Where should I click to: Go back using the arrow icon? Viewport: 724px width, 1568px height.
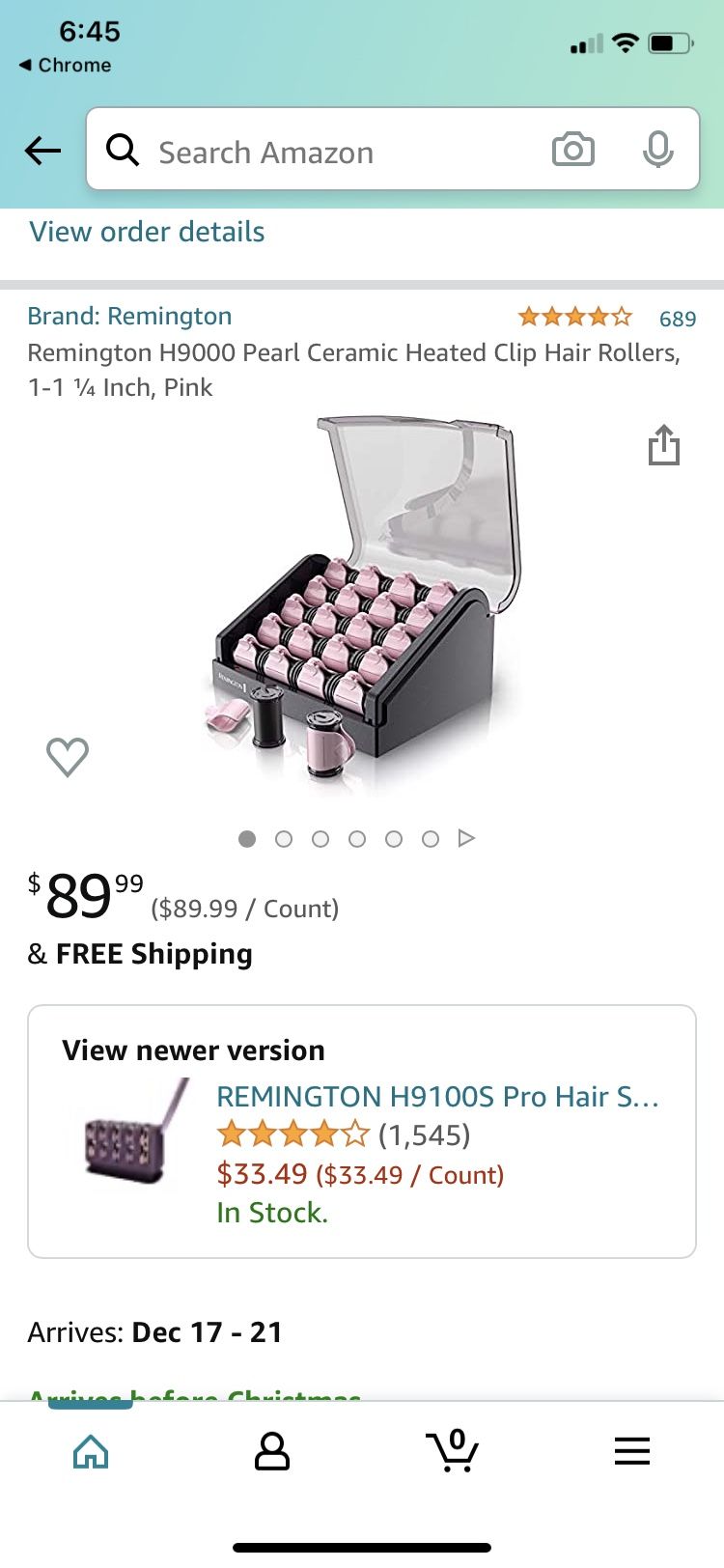(42, 151)
